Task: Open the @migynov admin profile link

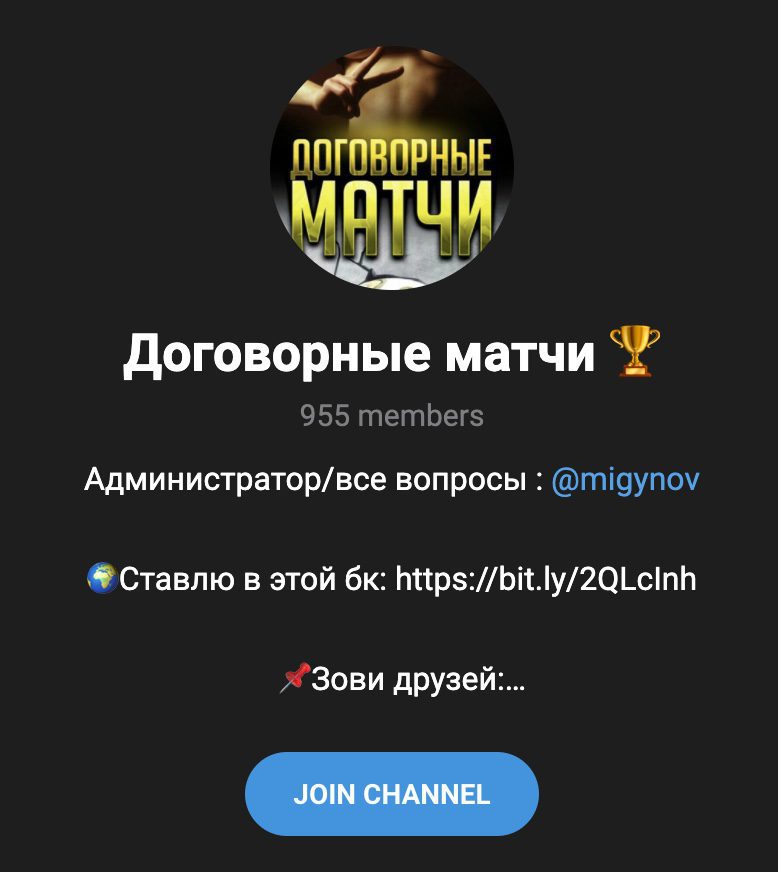Action: point(625,480)
